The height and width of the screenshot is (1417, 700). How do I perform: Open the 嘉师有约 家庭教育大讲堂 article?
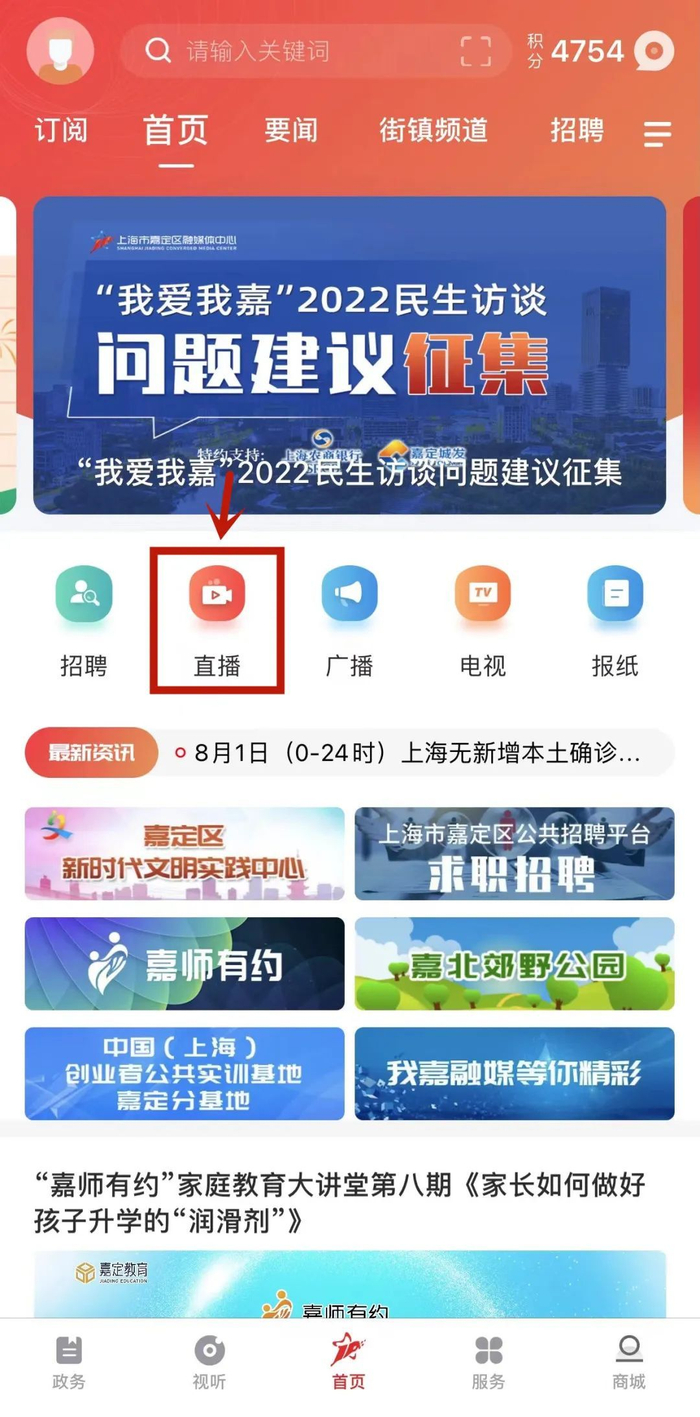340,1203
